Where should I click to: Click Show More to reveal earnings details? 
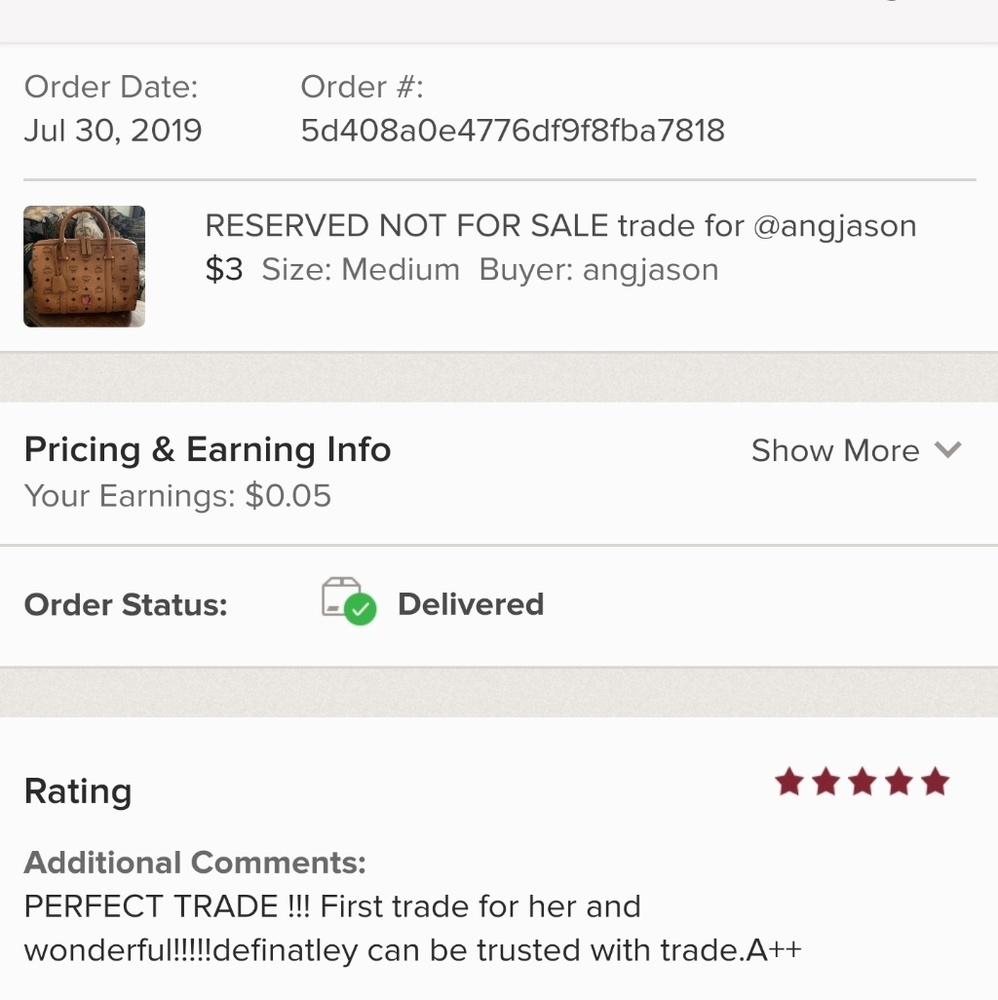point(836,451)
